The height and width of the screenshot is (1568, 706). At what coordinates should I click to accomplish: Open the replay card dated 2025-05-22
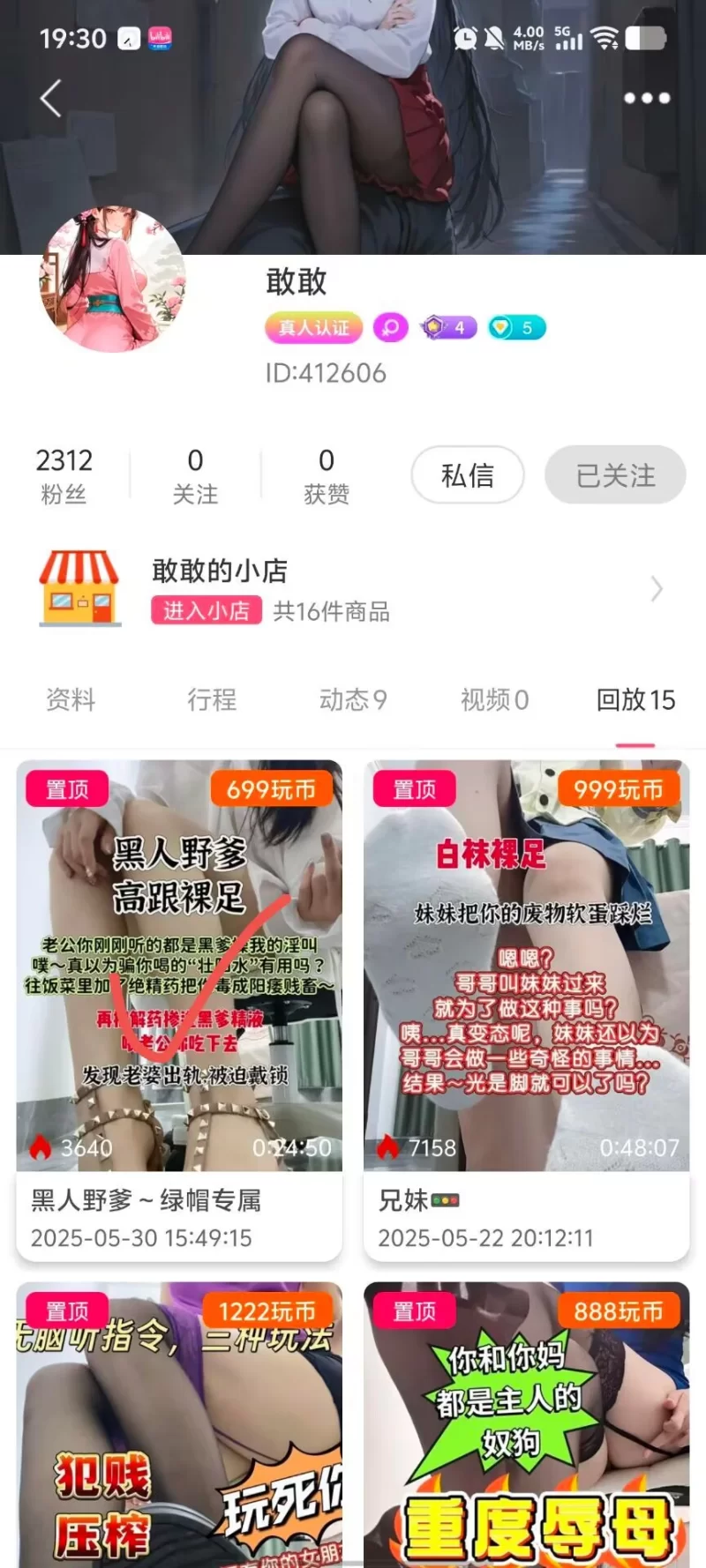527,1010
